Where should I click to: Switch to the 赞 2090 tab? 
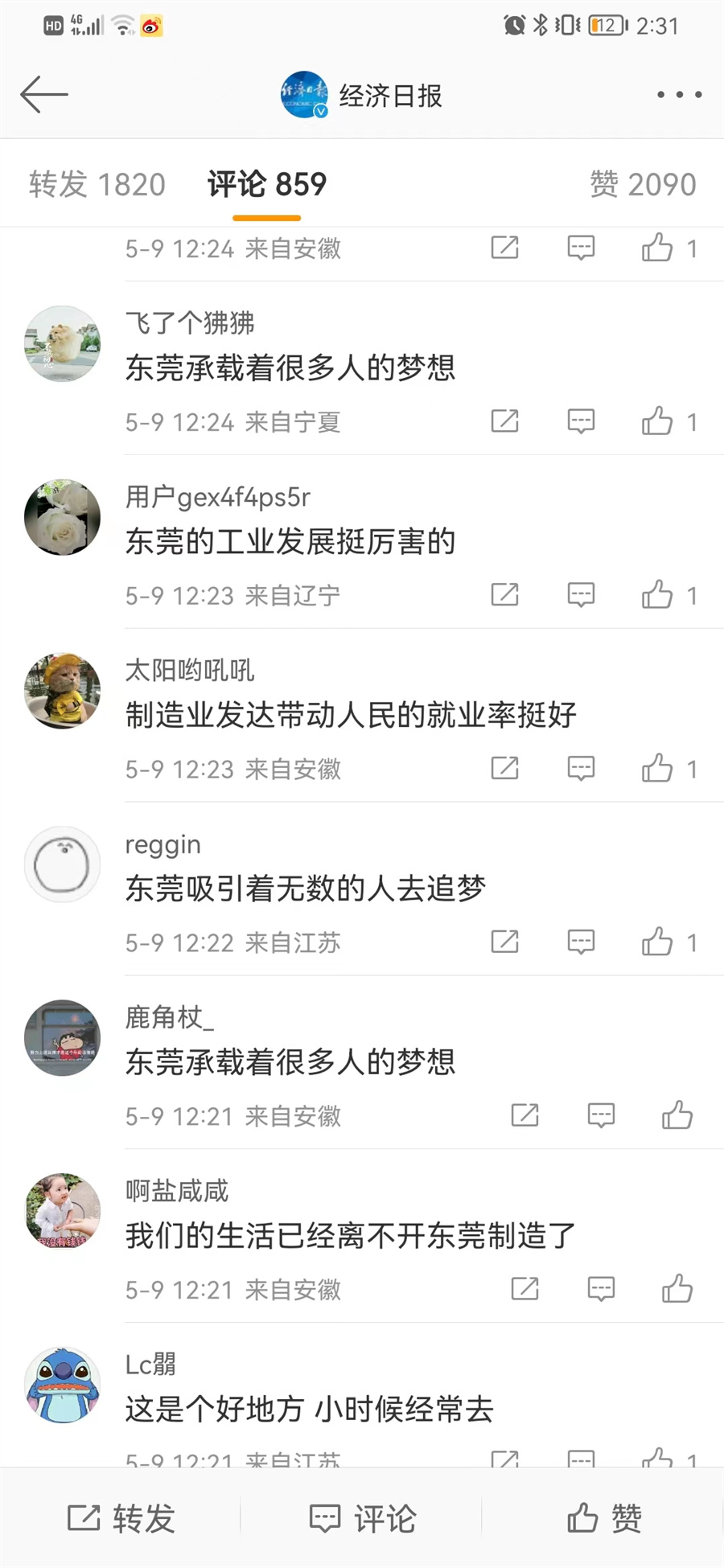click(643, 185)
